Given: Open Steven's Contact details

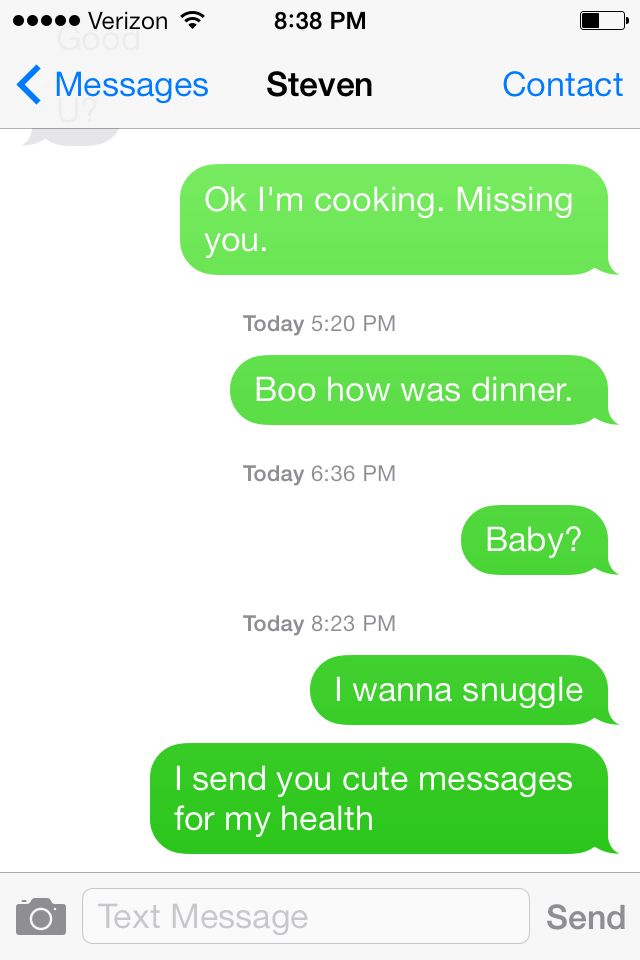Looking at the screenshot, I should 562,86.
